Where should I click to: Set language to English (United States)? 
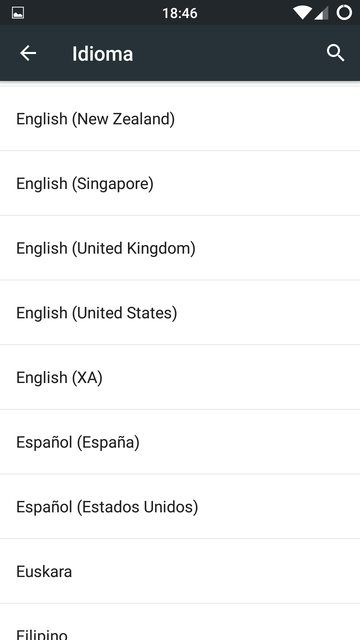(180, 313)
